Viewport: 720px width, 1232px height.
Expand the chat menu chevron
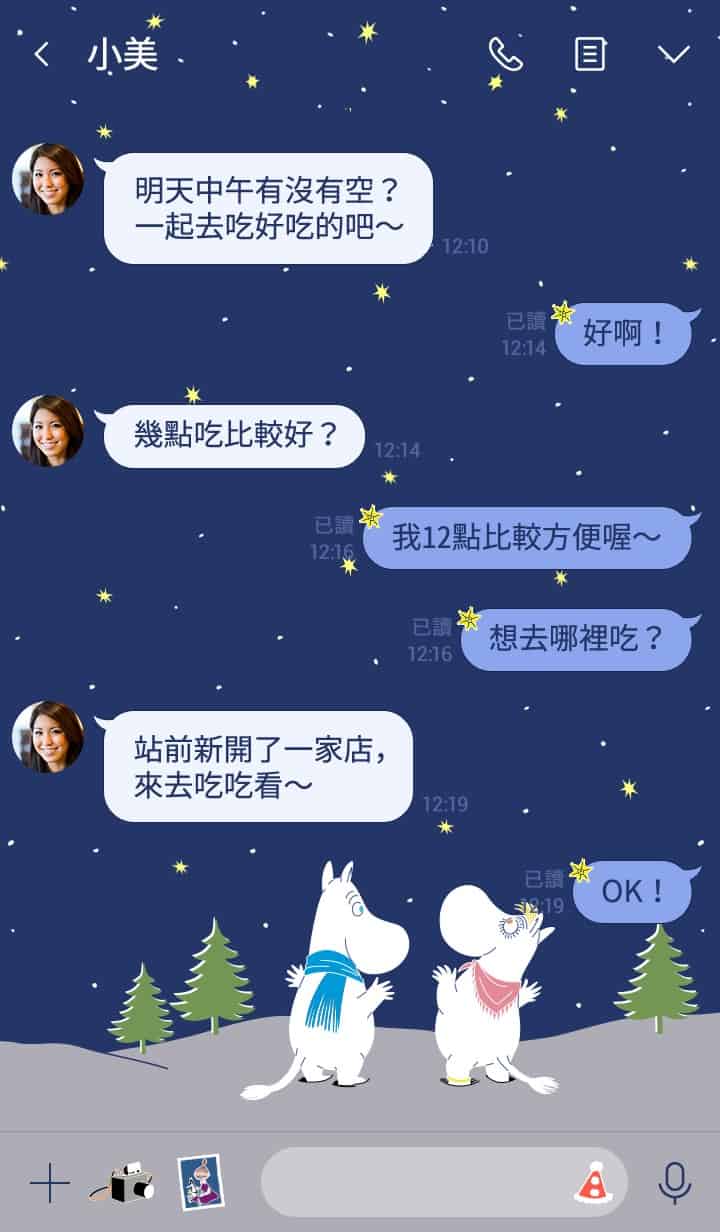[673, 55]
